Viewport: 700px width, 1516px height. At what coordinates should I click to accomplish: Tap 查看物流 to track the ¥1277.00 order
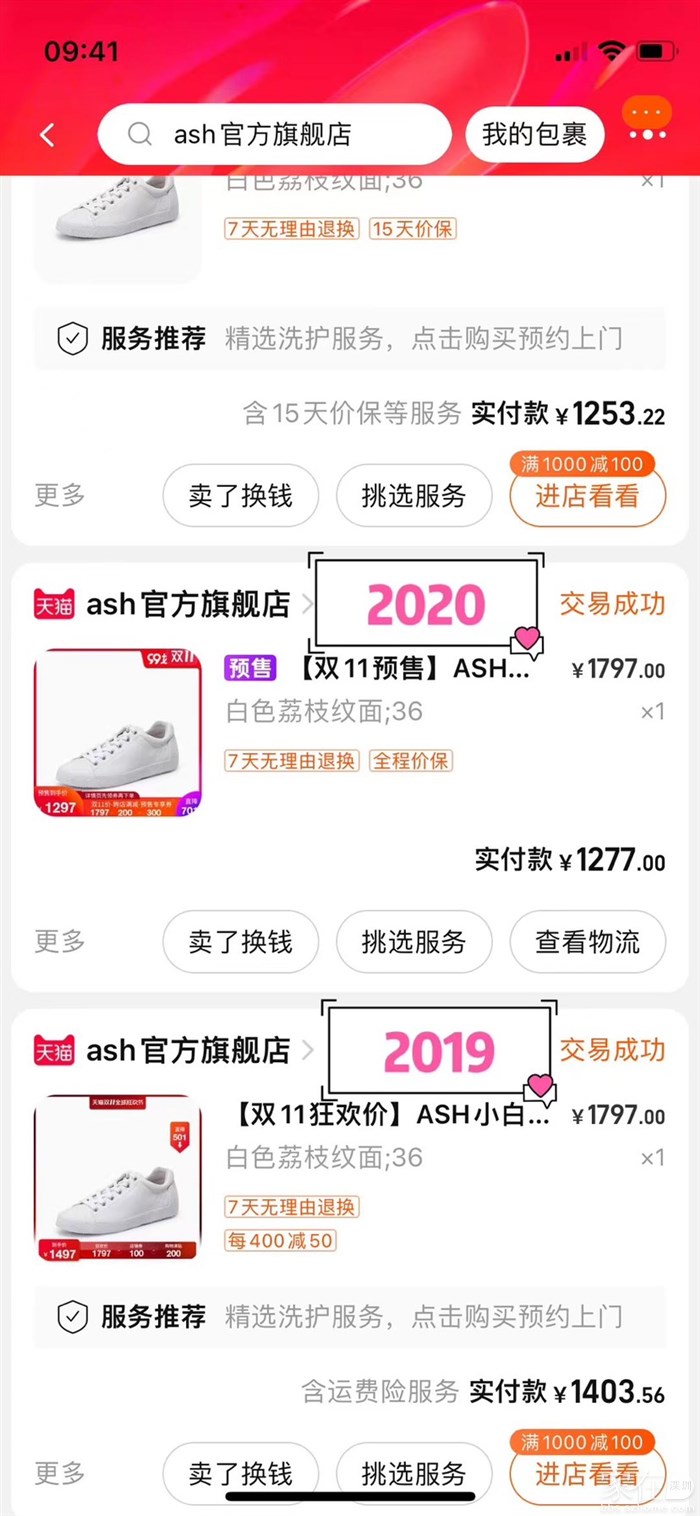click(587, 942)
